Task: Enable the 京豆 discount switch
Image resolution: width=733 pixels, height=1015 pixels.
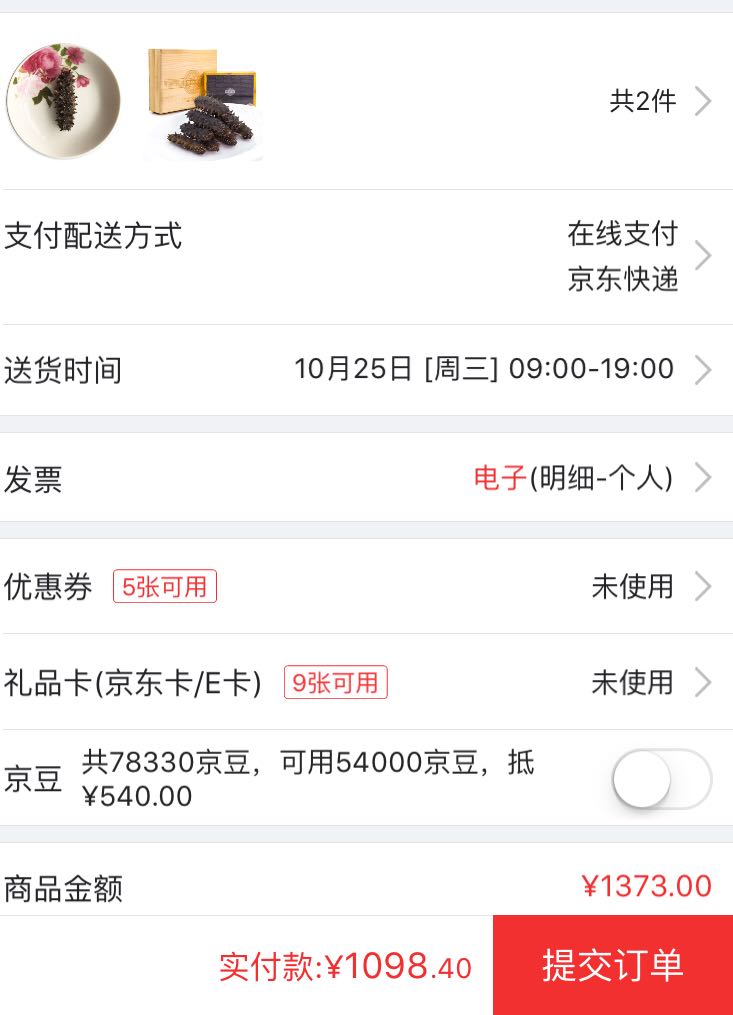Action: pyautogui.click(x=661, y=779)
